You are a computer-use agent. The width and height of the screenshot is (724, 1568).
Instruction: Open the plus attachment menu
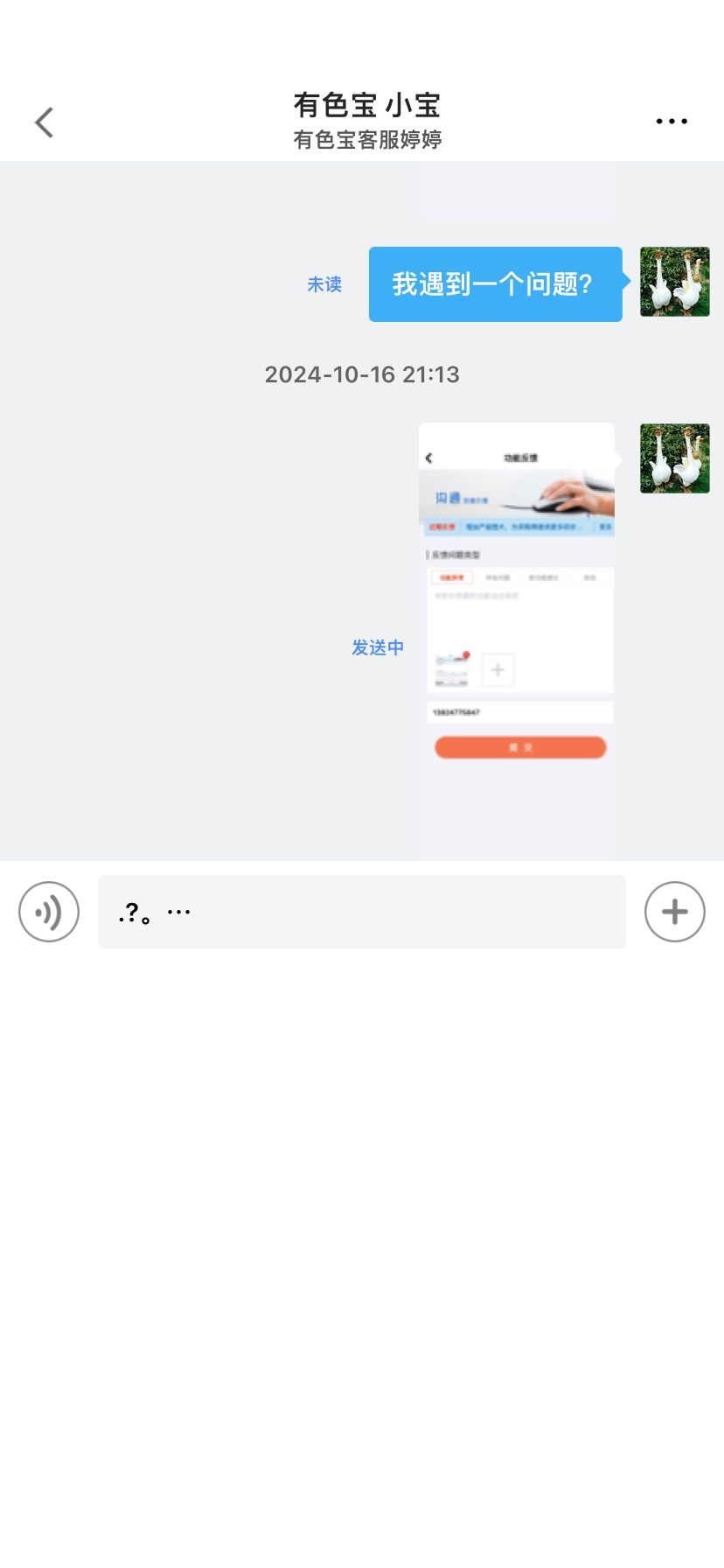[x=675, y=912]
